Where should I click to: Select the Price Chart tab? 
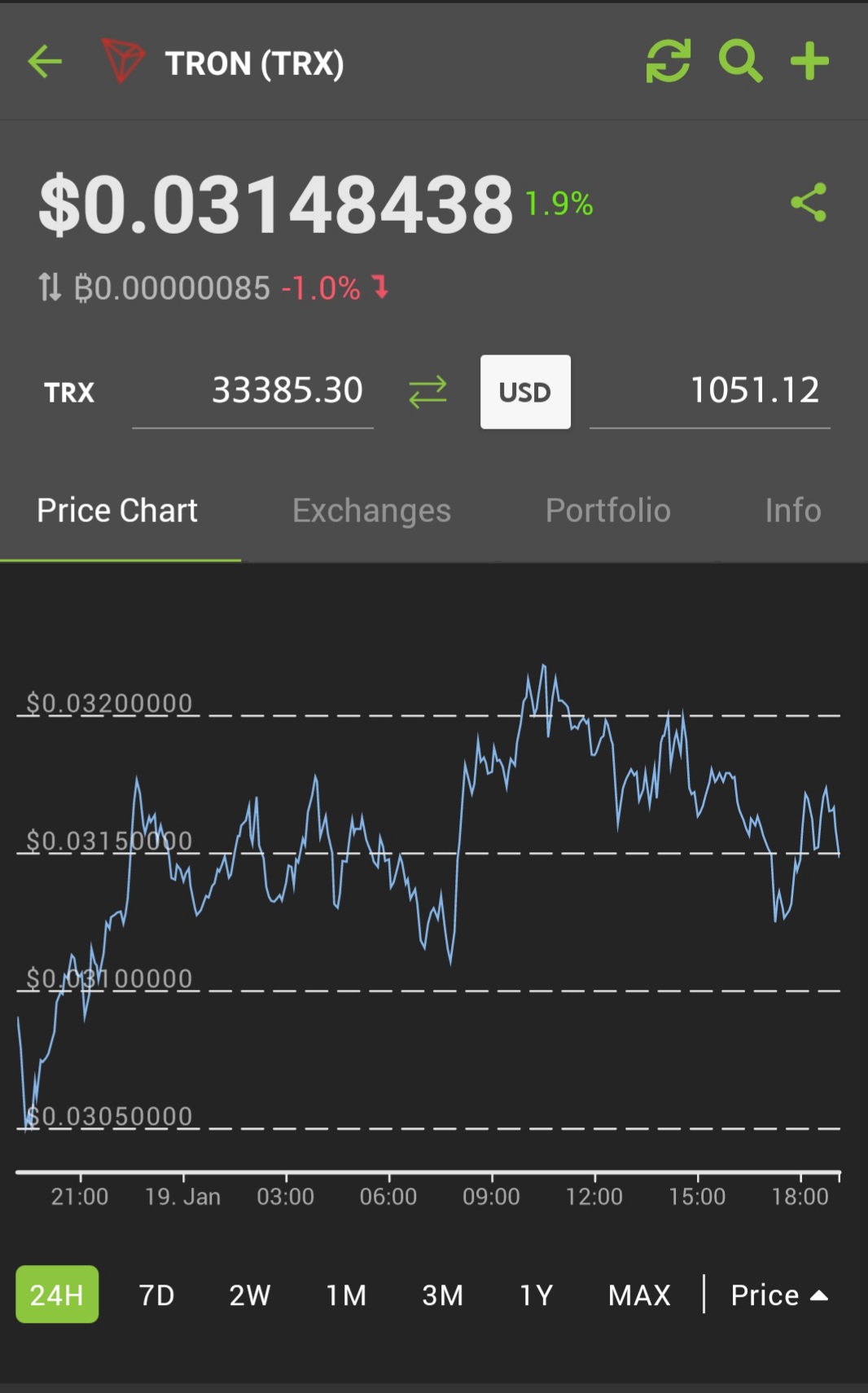117,511
